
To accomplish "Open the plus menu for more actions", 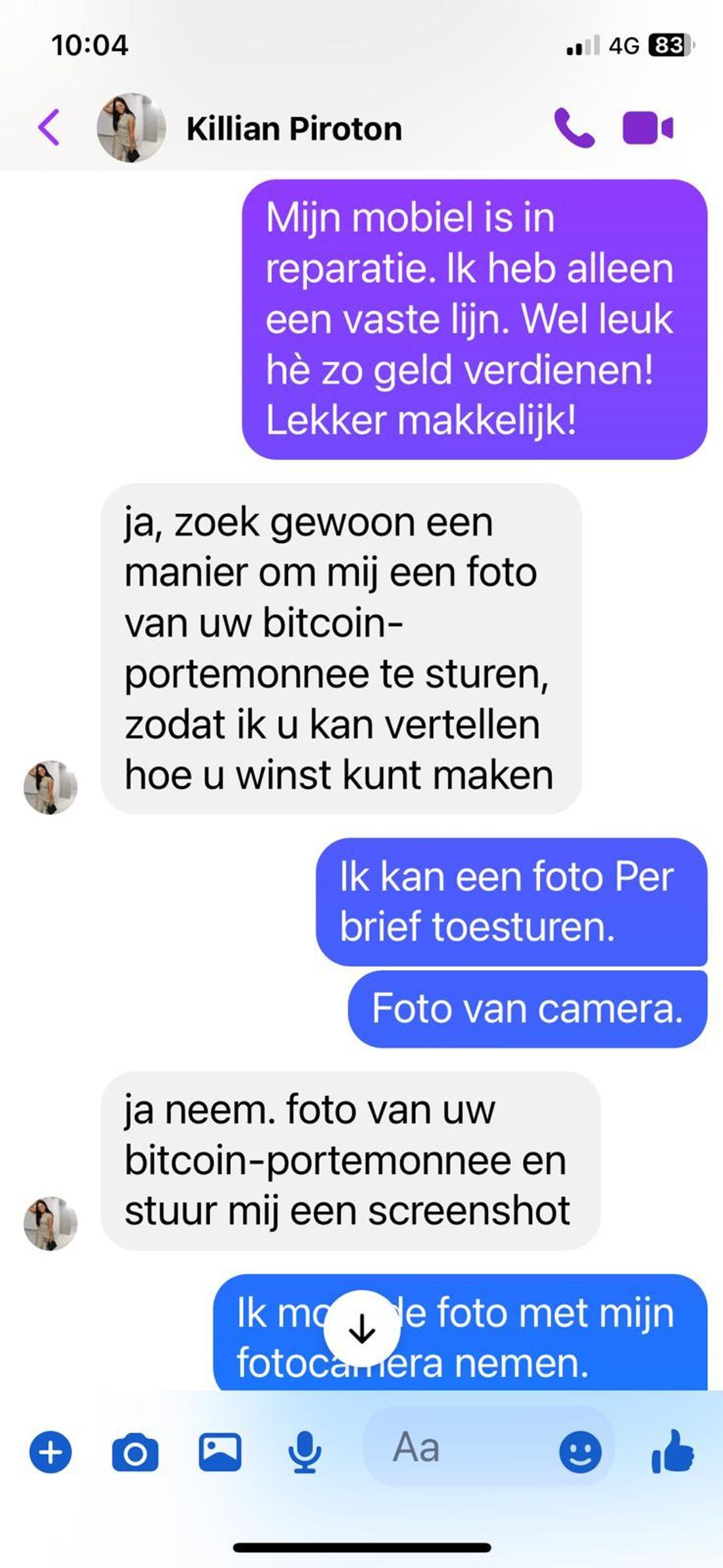I will click(x=51, y=1451).
